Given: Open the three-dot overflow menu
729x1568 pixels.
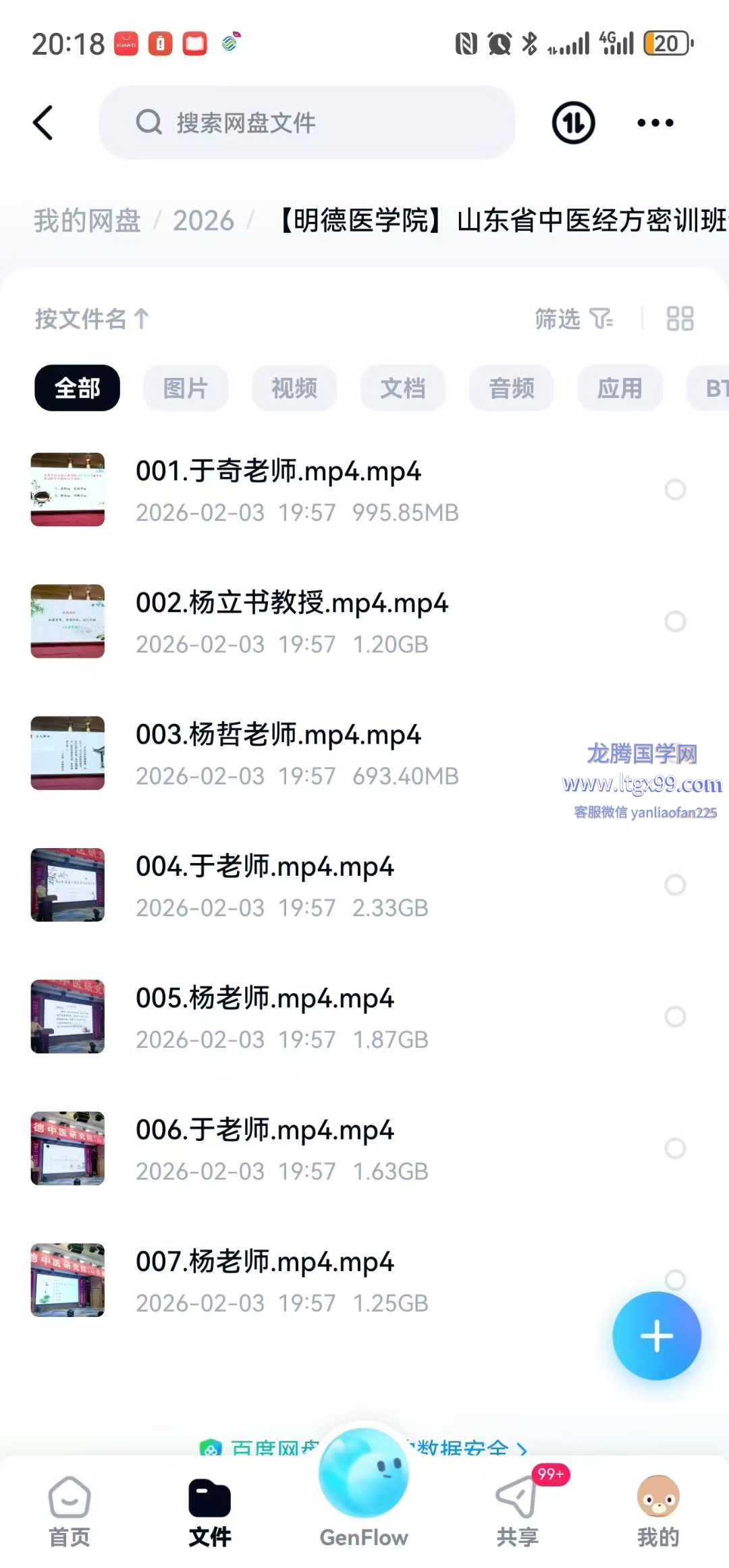Looking at the screenshot, I should point(655,123).
